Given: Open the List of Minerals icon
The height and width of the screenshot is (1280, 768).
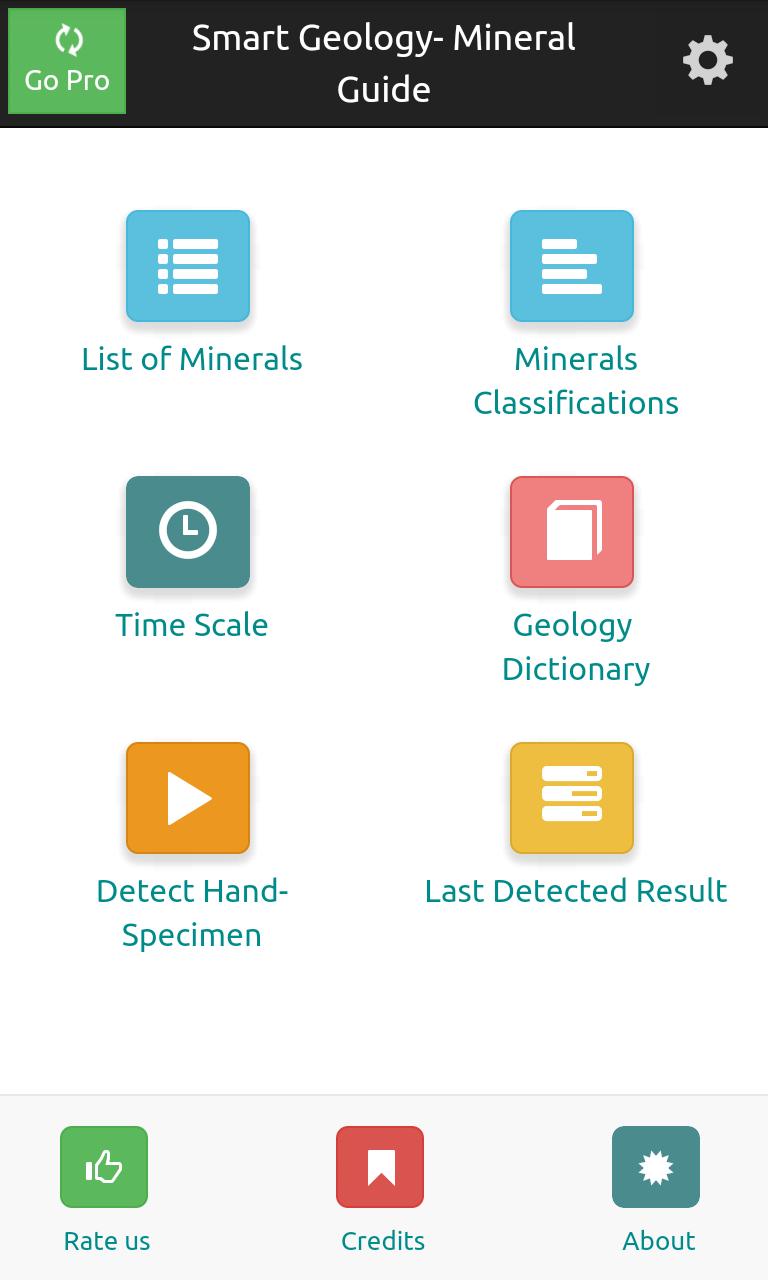Looking at the screenshot, I should click(188, 266).
